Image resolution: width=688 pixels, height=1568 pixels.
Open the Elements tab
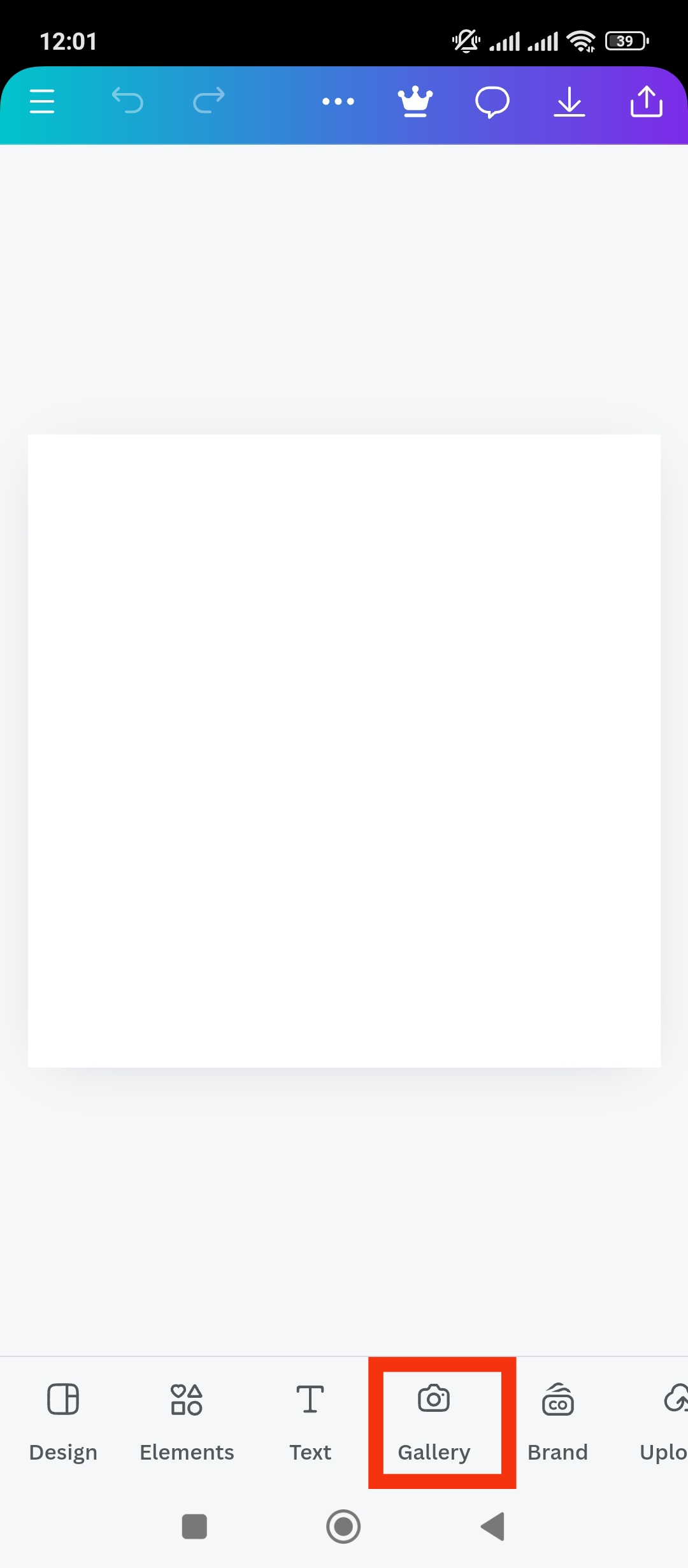tap(187, 1423)
